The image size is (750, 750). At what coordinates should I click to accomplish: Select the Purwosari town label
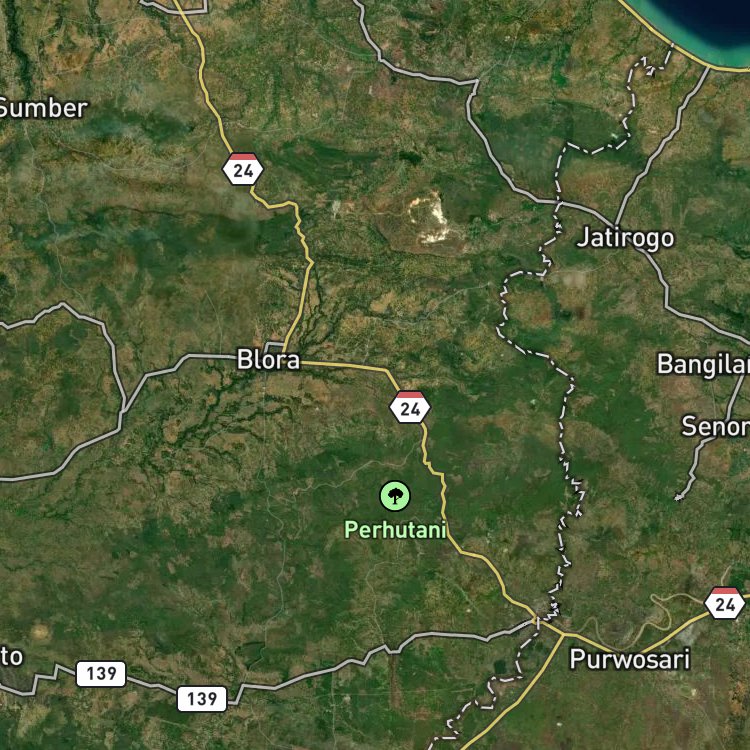coord(629,659)
